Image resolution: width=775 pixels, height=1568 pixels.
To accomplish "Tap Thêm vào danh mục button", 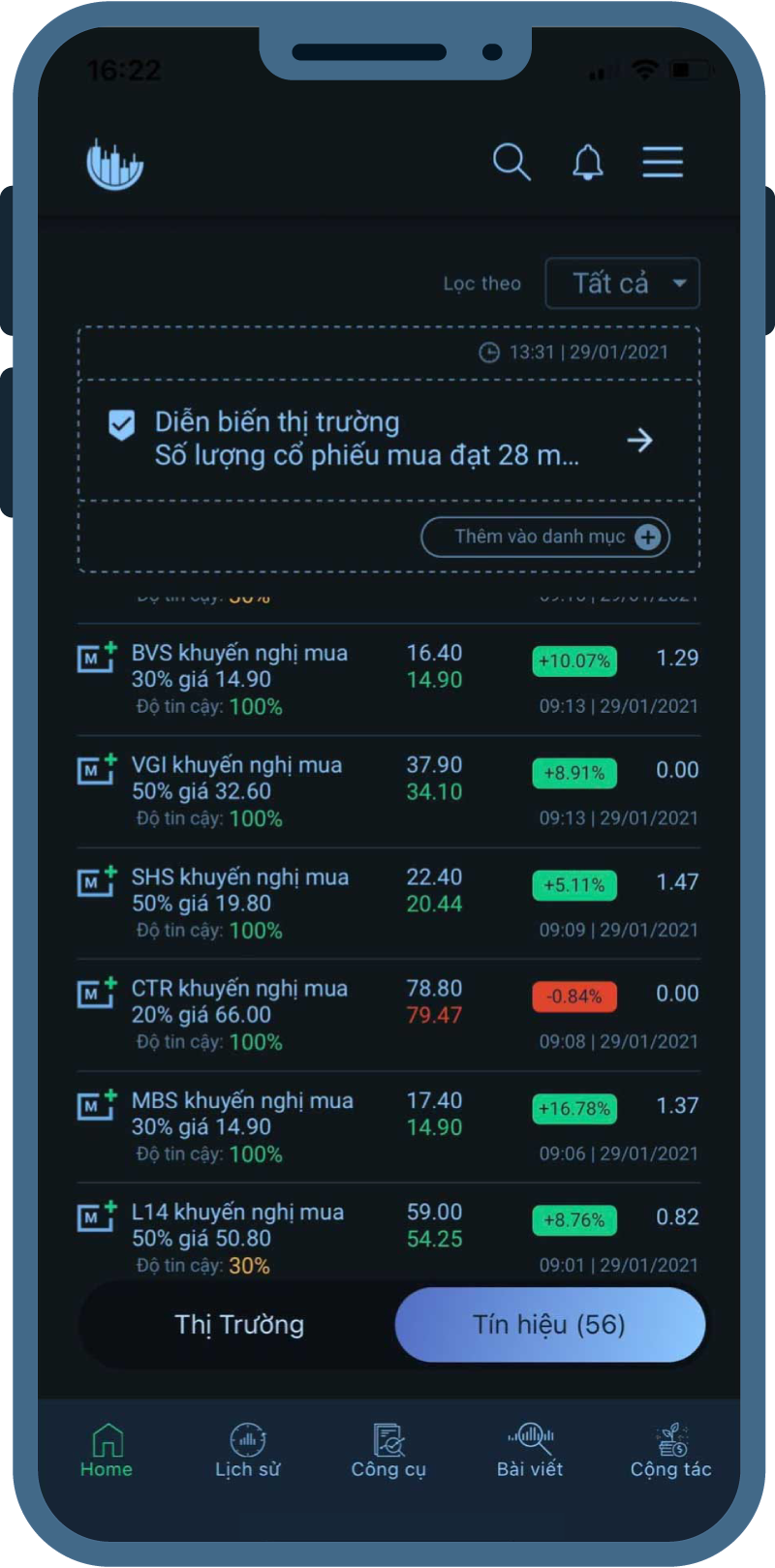I will click(545, 537).
